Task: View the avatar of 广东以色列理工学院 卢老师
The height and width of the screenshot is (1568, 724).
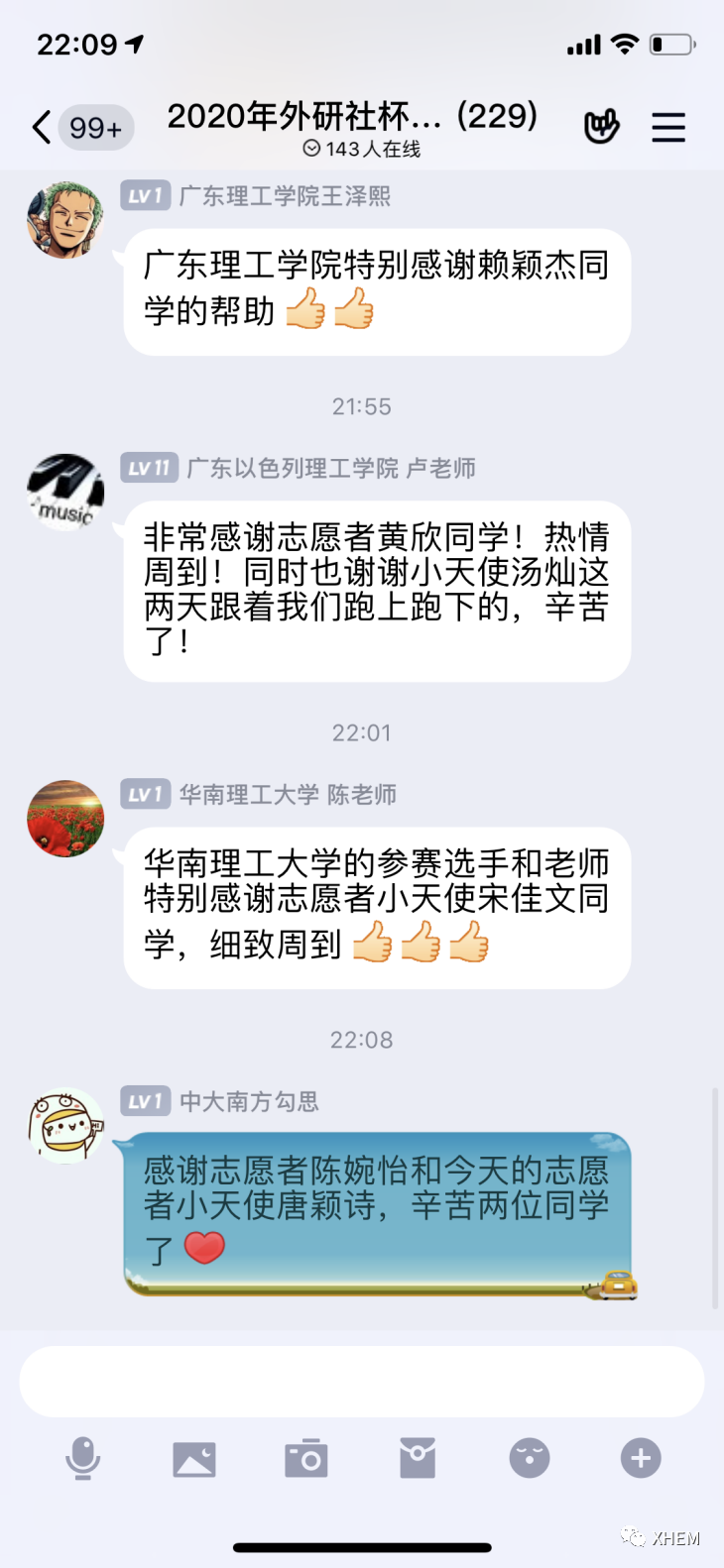Action: coord(65,492)
